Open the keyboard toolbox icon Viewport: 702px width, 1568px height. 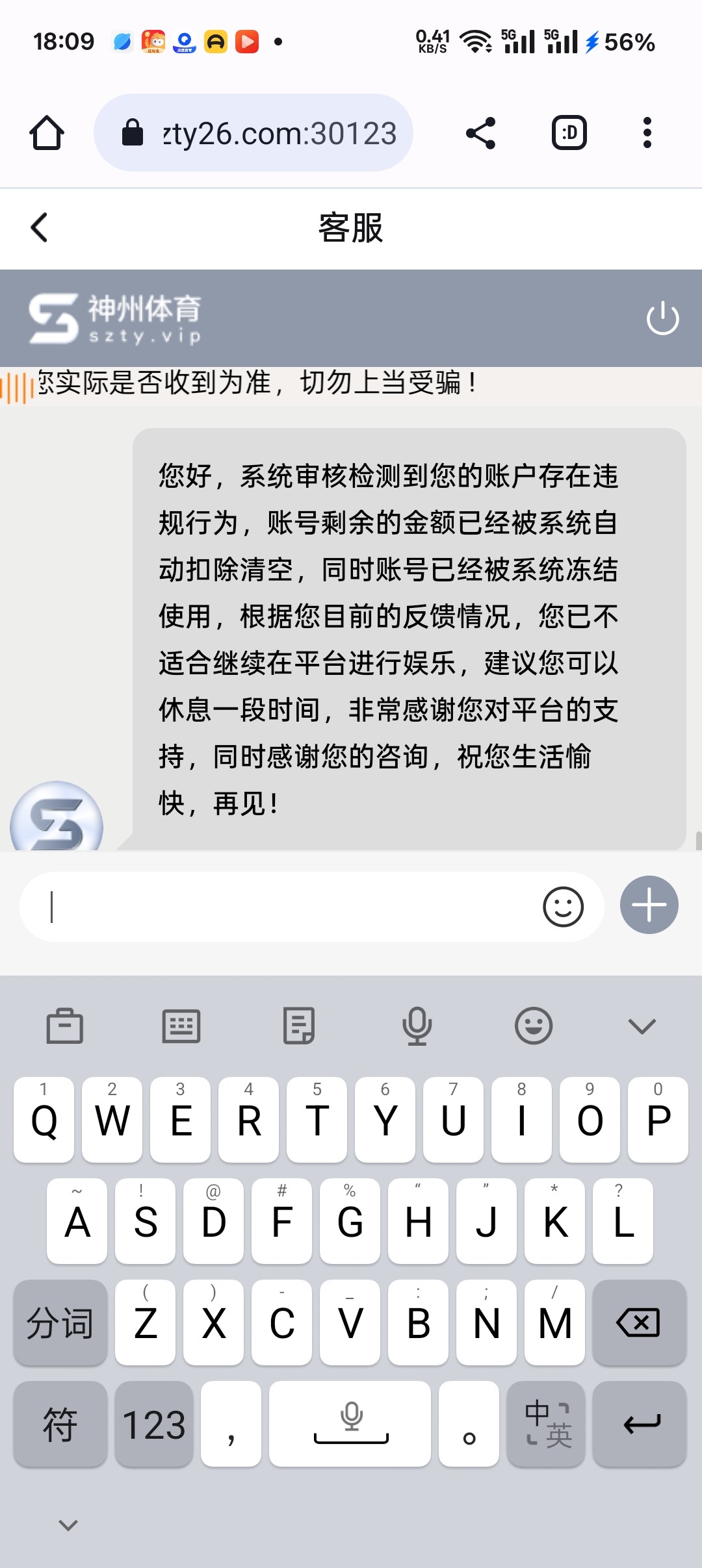point(65,1026)
